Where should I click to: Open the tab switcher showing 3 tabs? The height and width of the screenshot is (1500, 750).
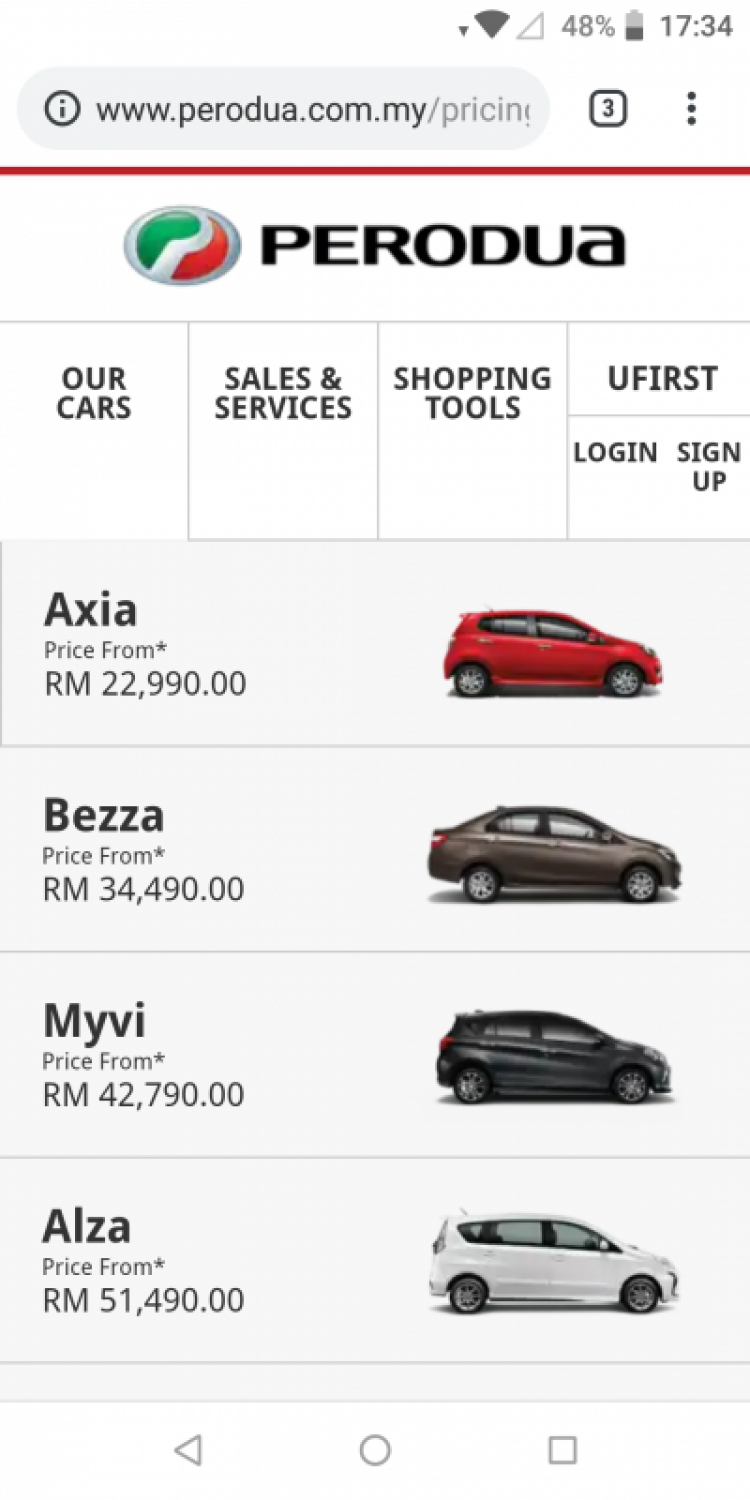(x=607, y=109)
